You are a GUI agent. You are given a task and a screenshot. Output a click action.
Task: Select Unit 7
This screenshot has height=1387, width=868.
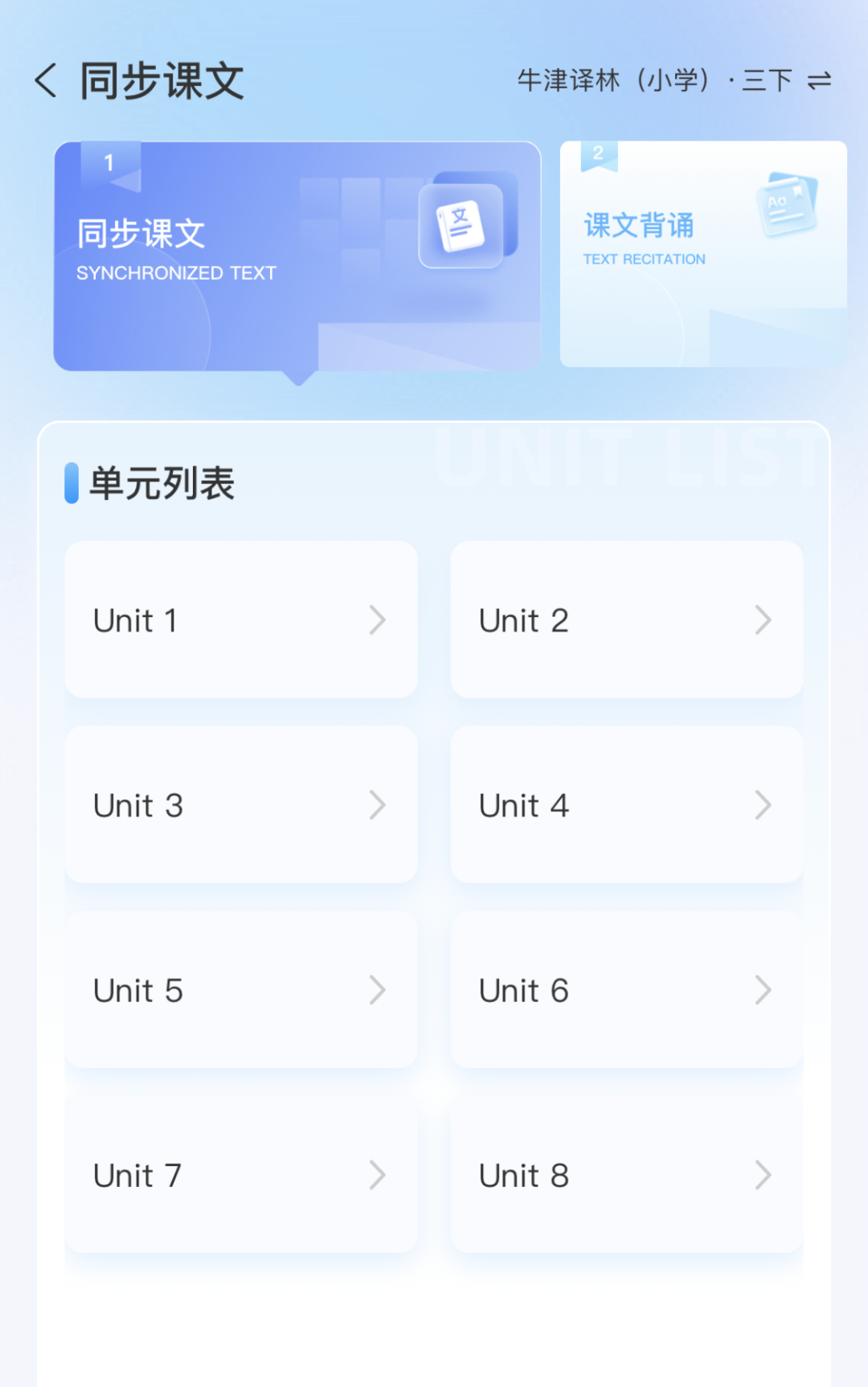point(241,1175)
